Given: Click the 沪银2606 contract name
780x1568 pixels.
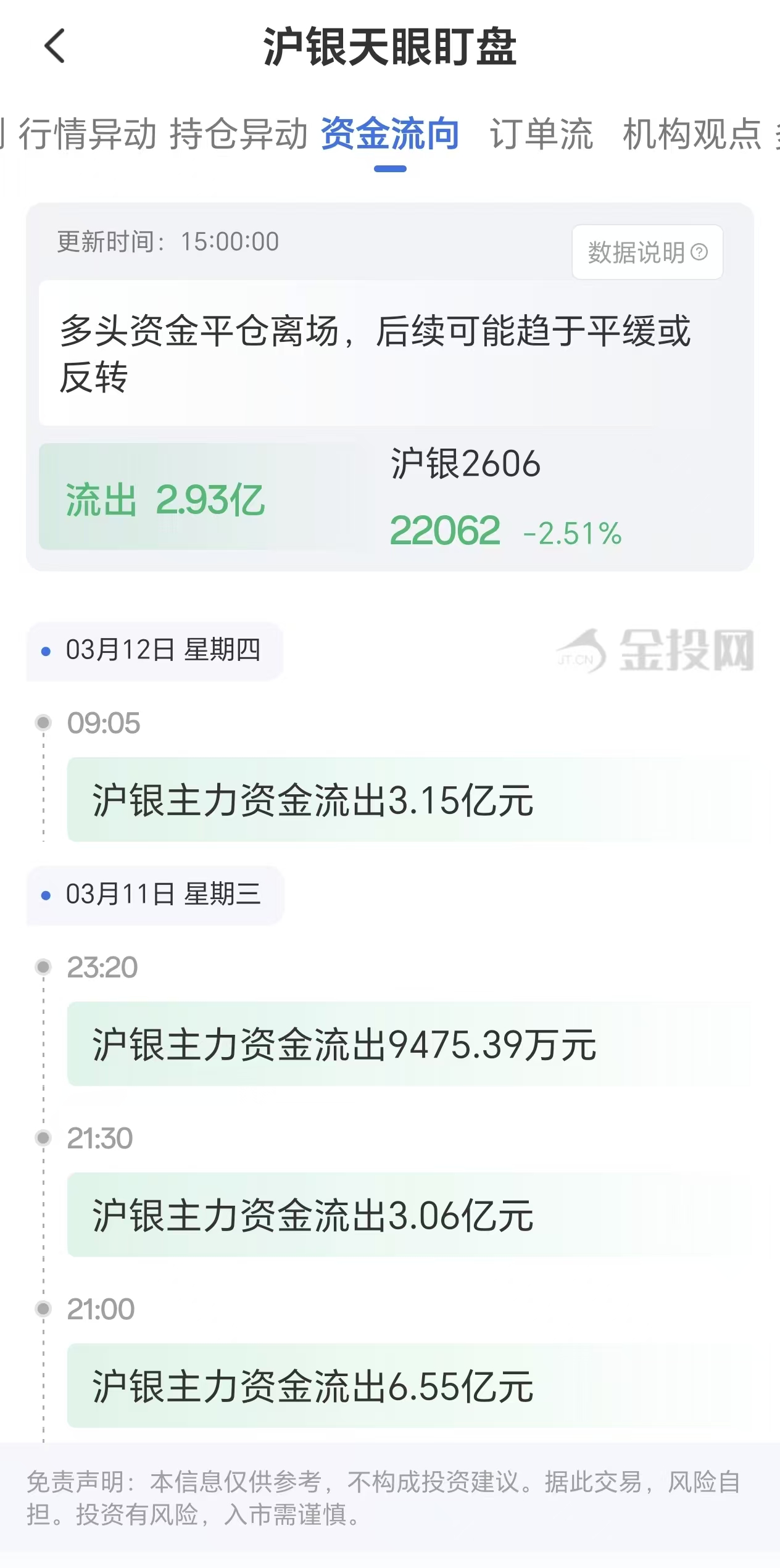Looking at the screenshot, I should [x=465, y=466].
